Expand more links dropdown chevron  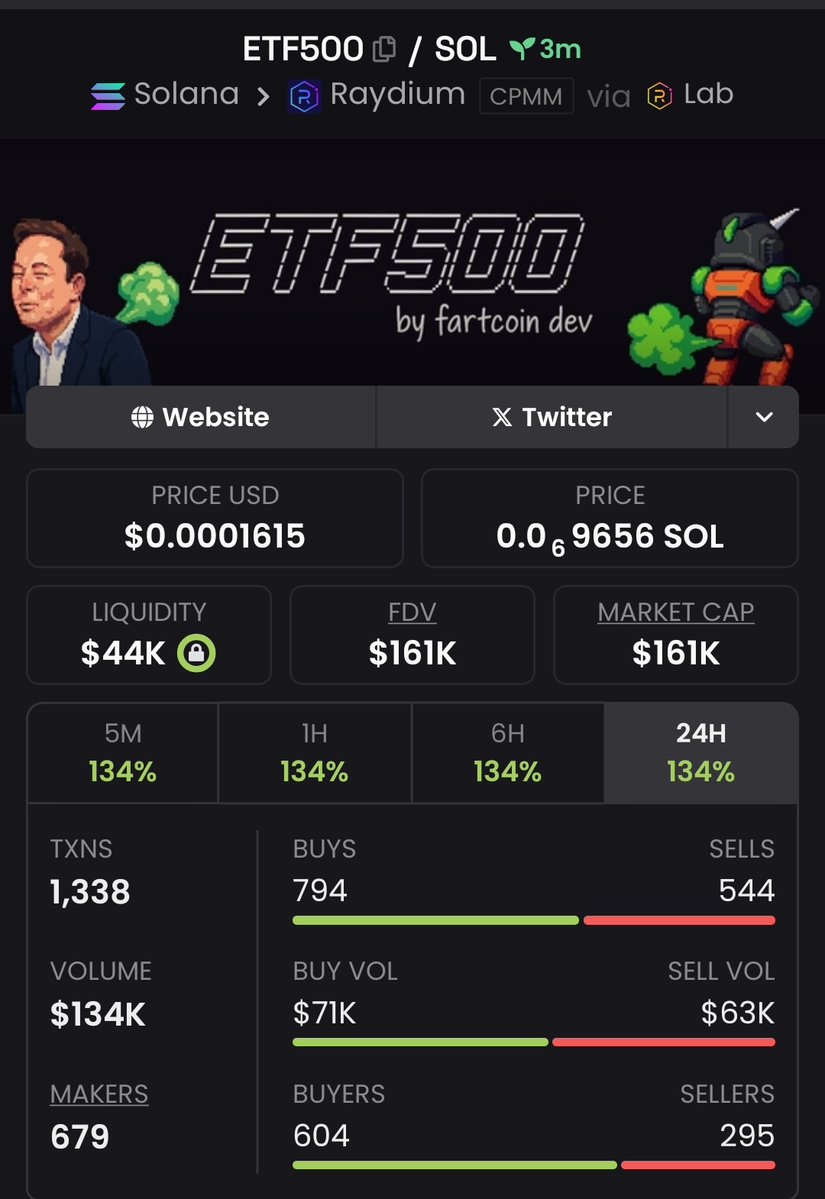[764, 417]
